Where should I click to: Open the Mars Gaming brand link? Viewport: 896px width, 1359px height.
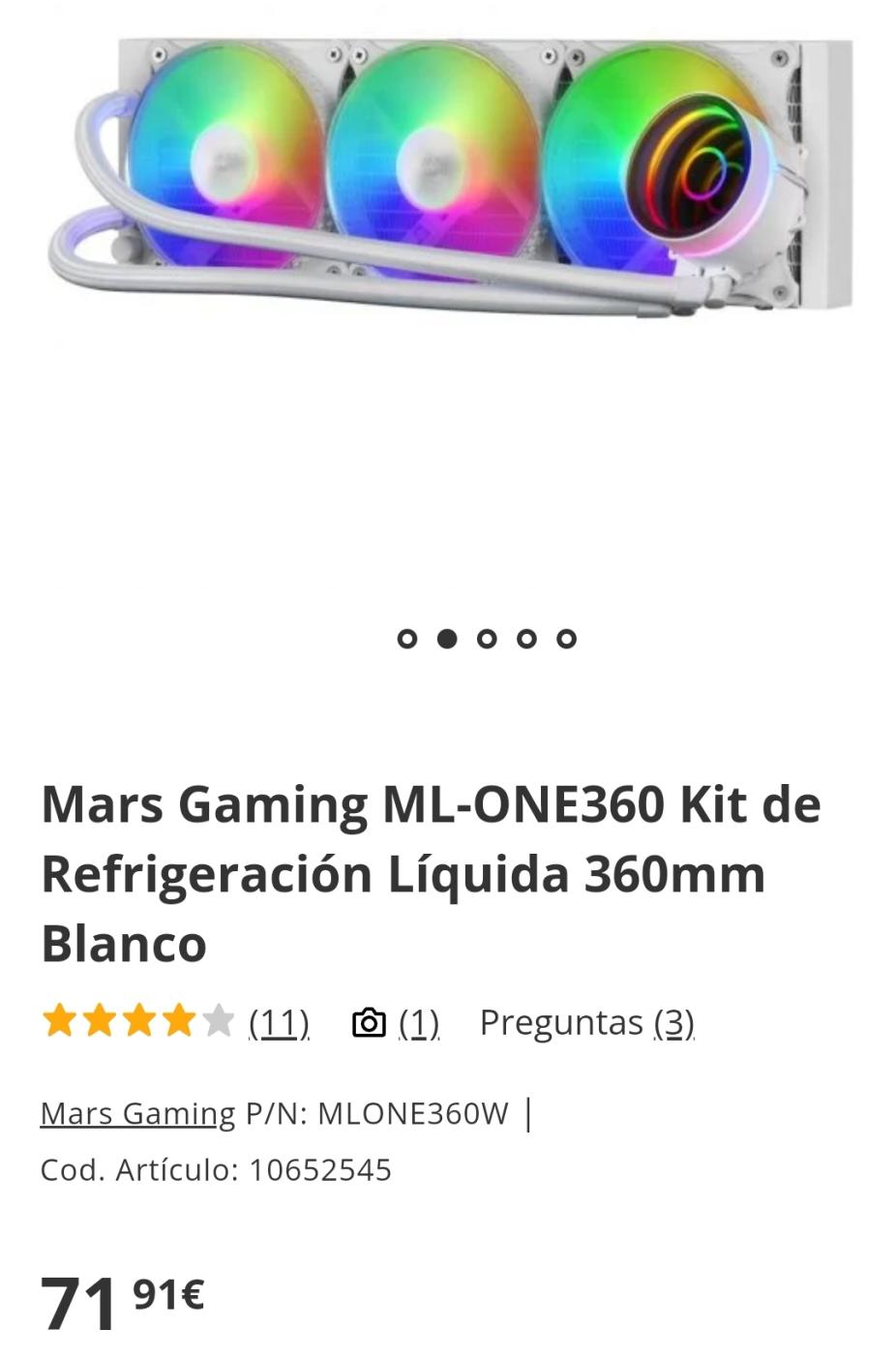pos(137,1114)
